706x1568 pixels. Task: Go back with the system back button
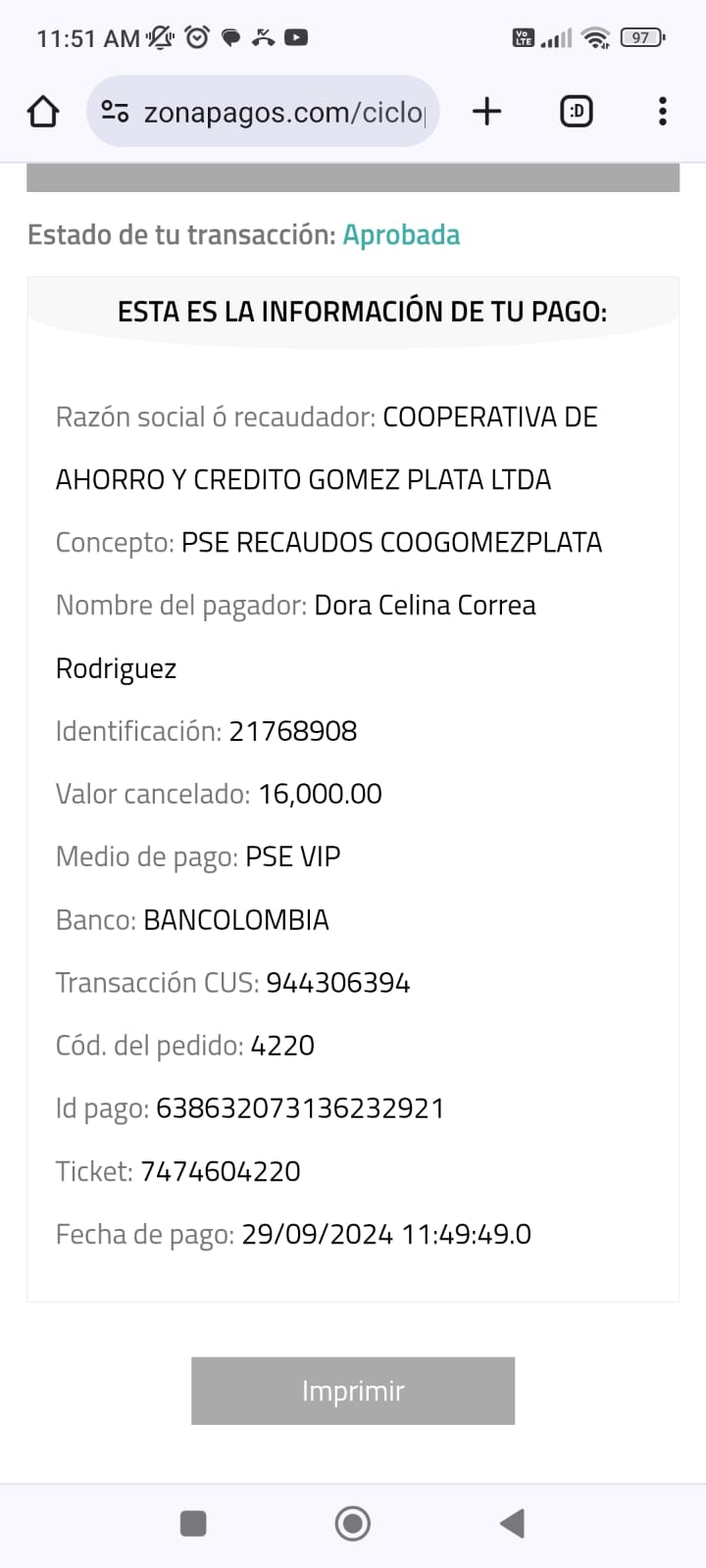tap(512, 1524)
